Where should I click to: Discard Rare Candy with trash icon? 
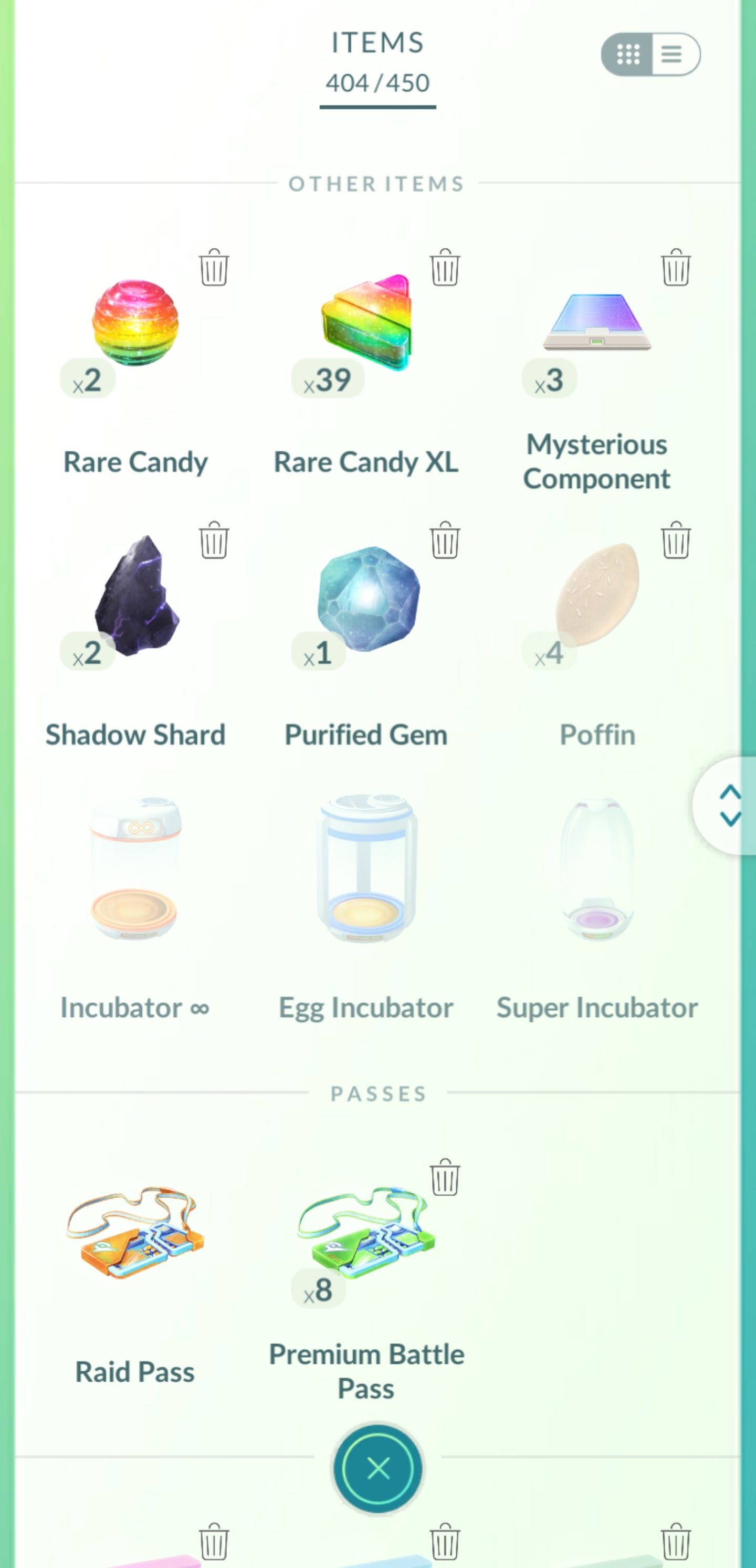[214, 267]
